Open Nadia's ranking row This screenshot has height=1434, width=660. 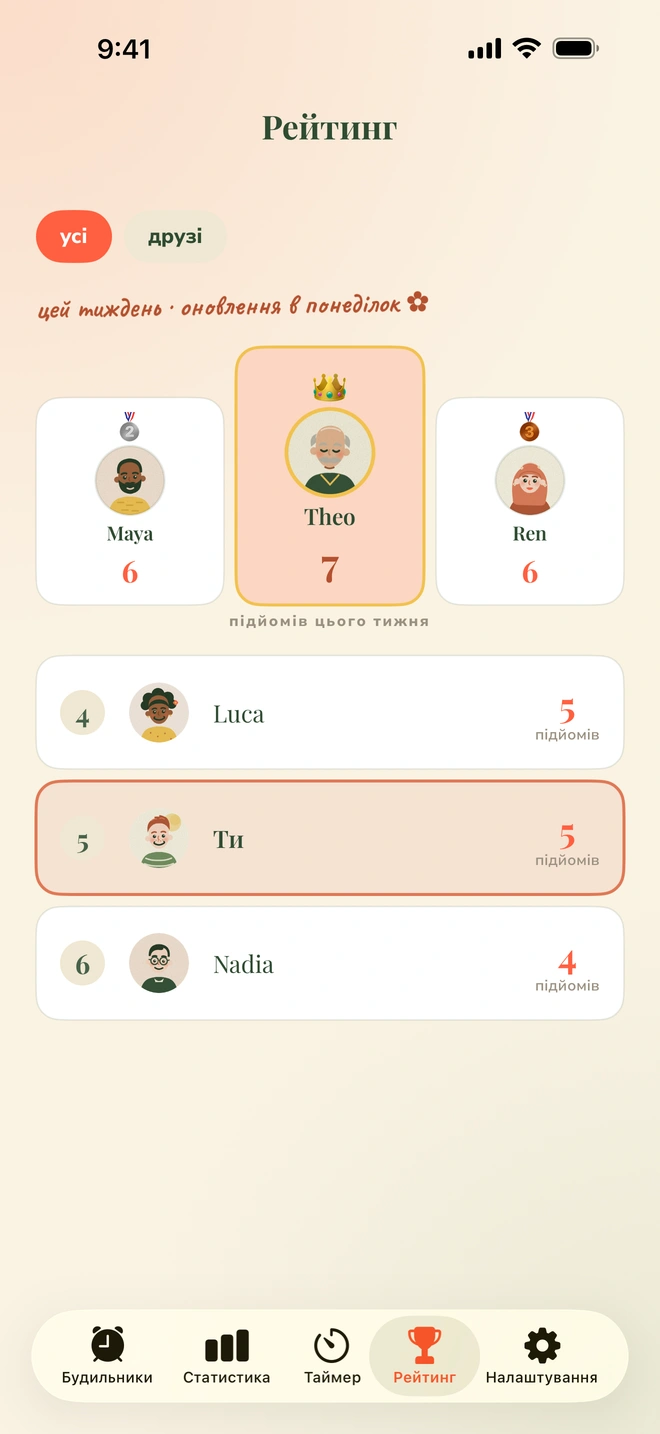coord(330,963)
